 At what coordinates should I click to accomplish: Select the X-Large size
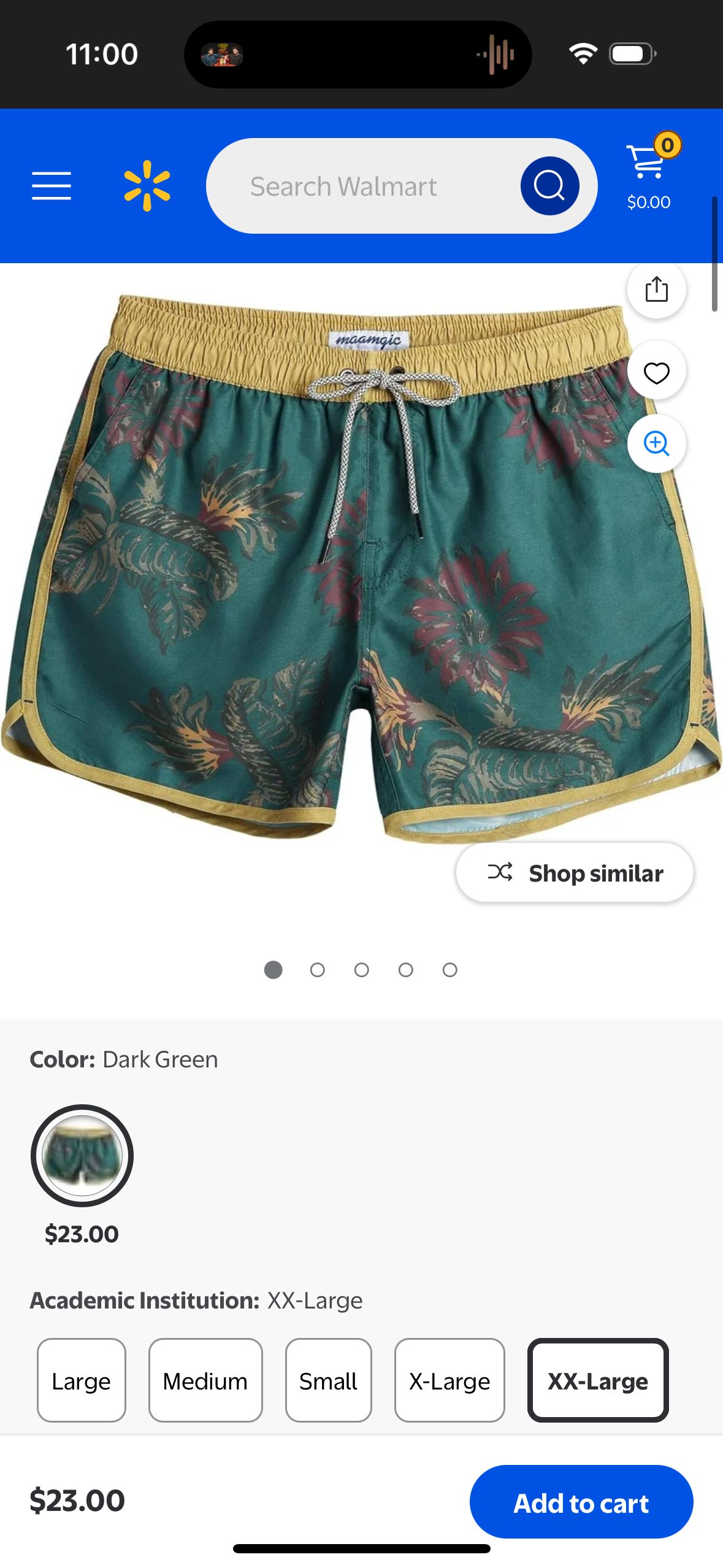coord(449,1380)
